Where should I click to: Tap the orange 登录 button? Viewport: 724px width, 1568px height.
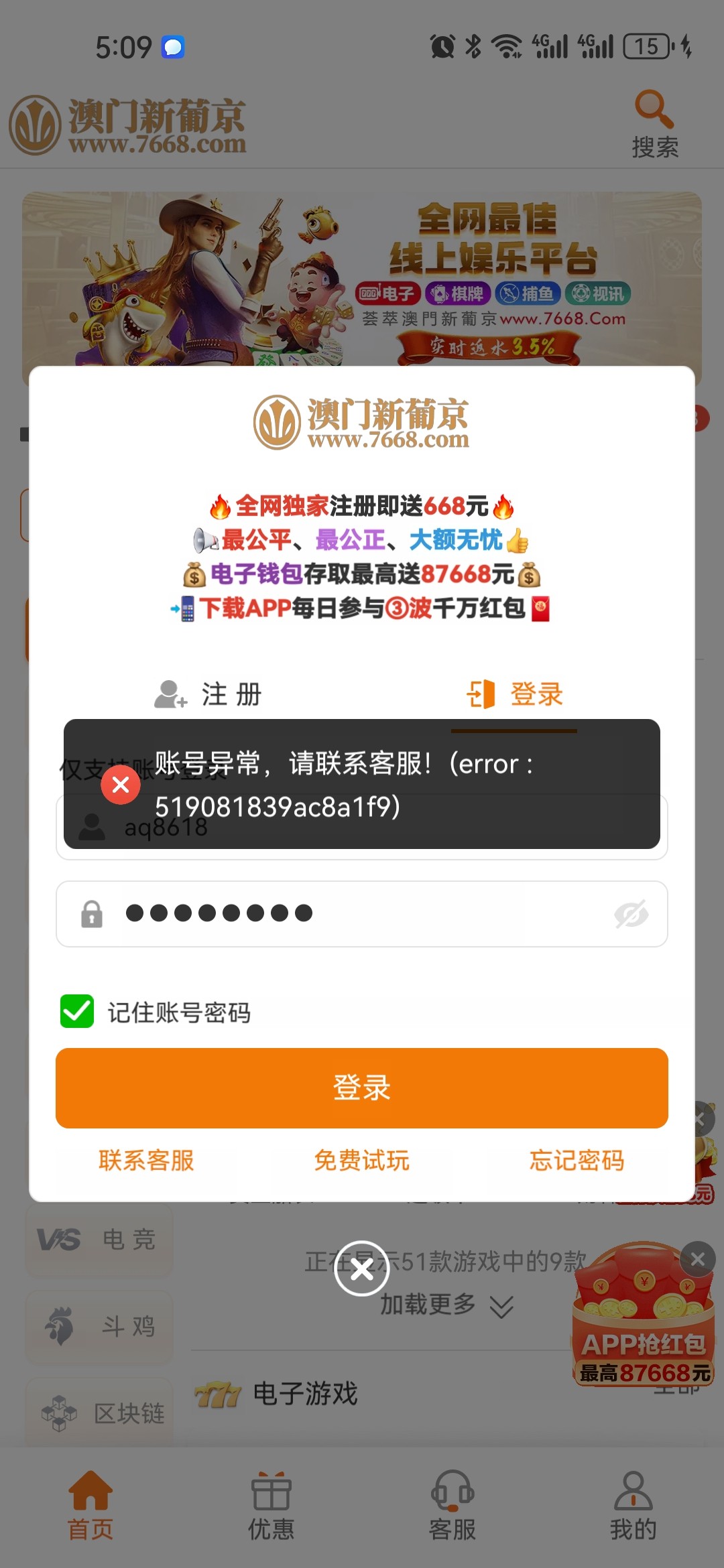[362, 1088]
